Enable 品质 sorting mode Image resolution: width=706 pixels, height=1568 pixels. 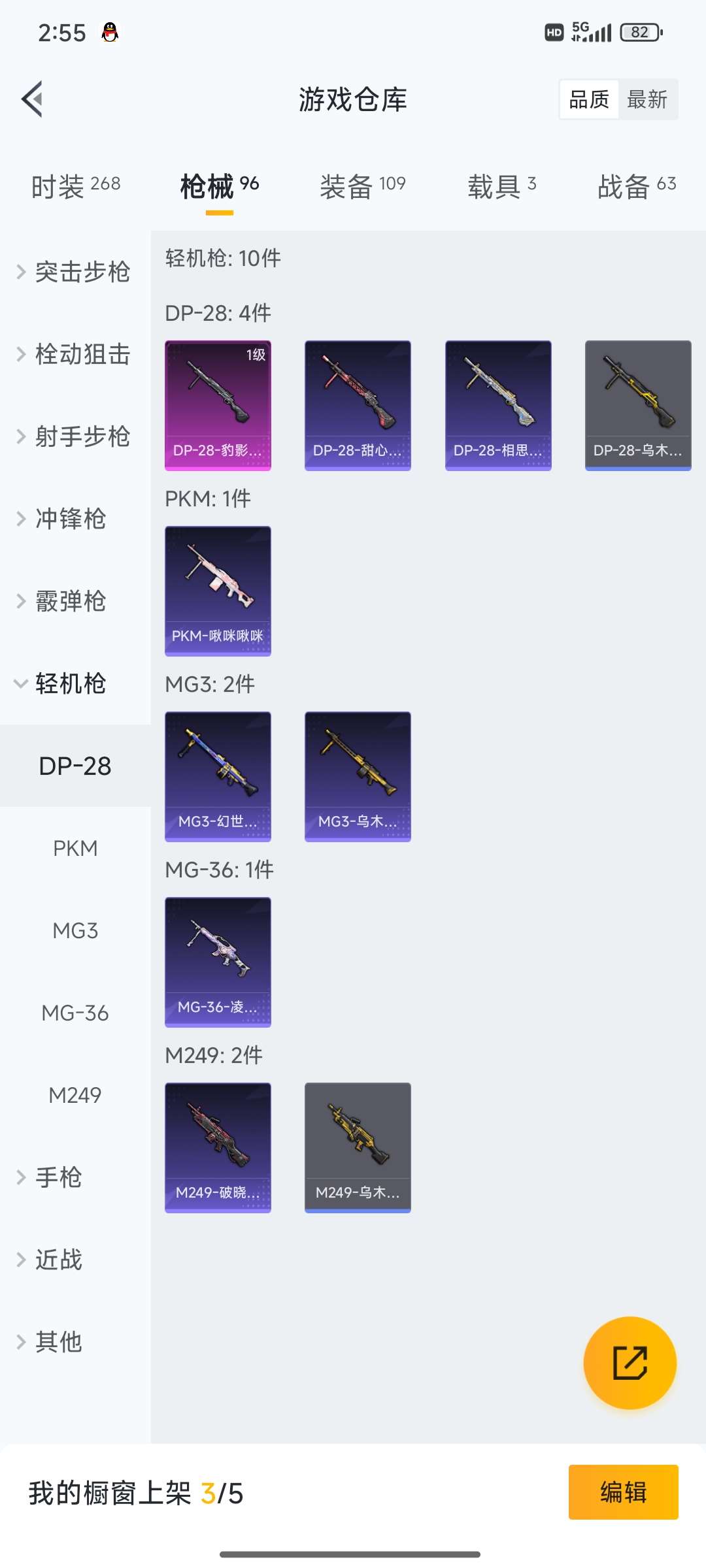587,99
